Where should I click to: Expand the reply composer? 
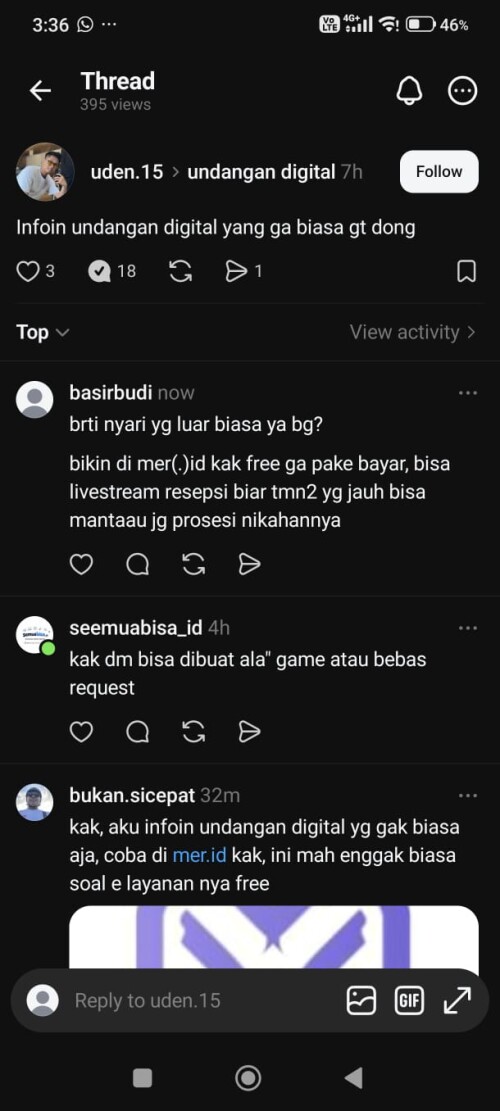click(x=457, y=1000)
